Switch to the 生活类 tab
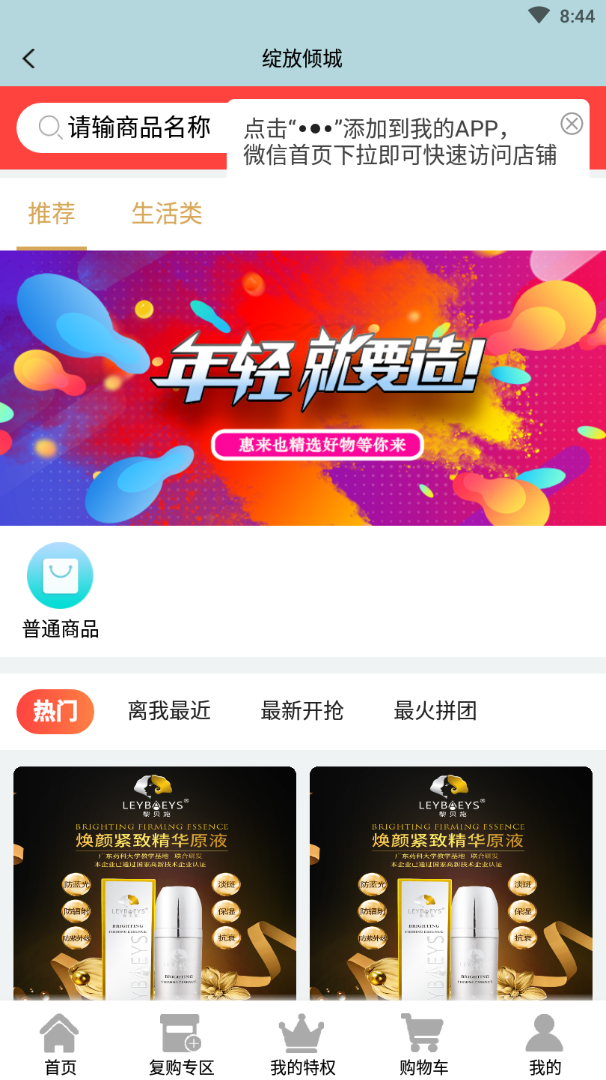The height and width of the screenshot is (1080, 606). tap(167, 213)
